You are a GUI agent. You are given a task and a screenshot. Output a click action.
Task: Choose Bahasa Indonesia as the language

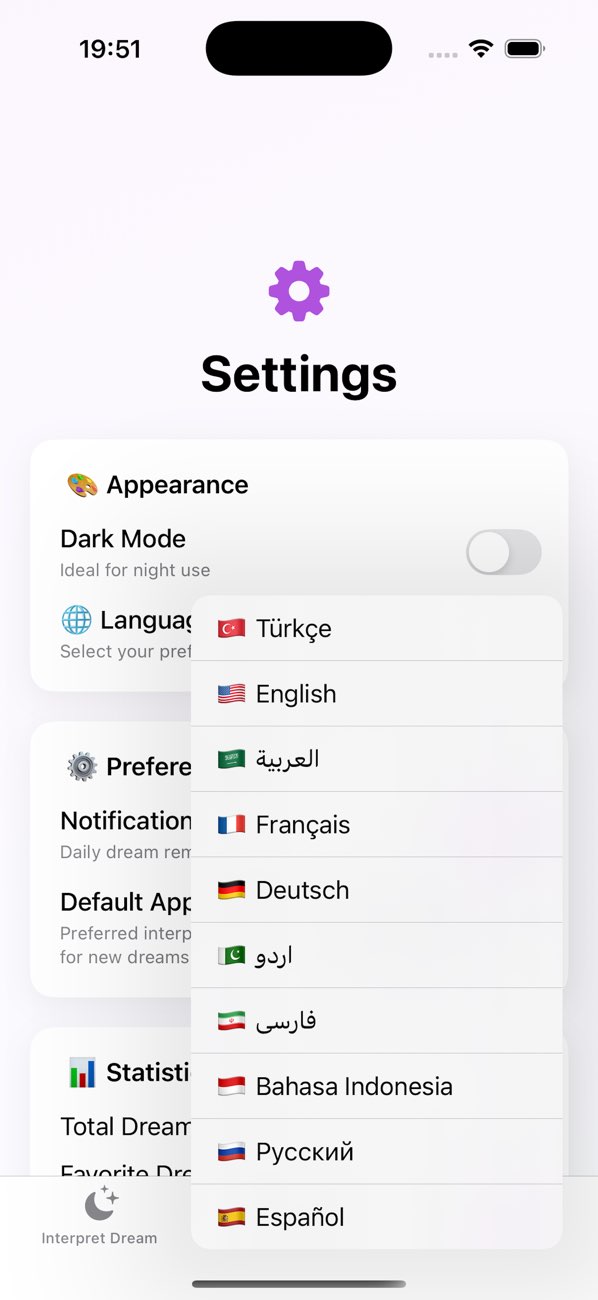click(x=376, y=1086)
